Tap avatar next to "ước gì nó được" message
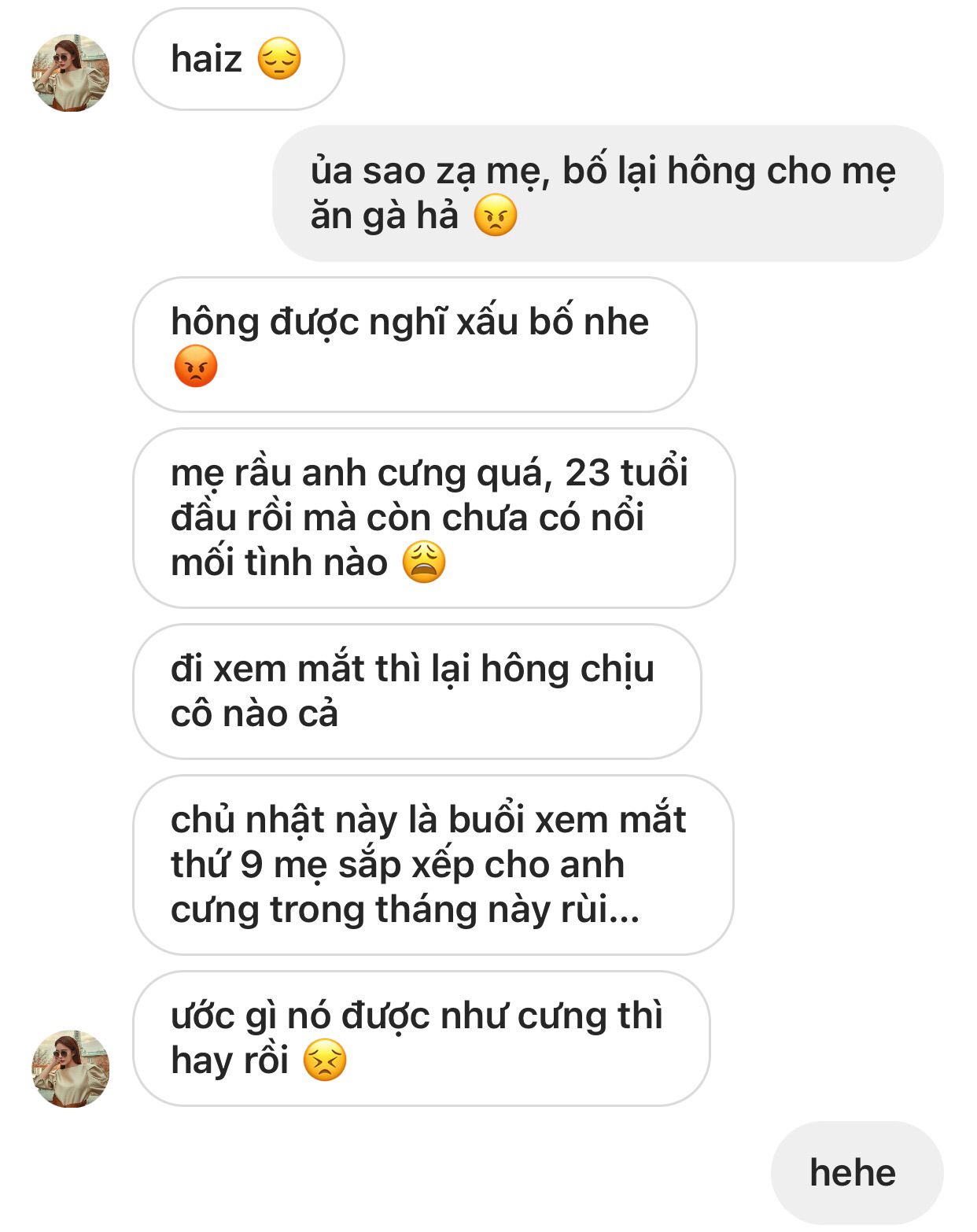Image resolution: width=977 pixels, height=1232 pixels. [70, 1068]
